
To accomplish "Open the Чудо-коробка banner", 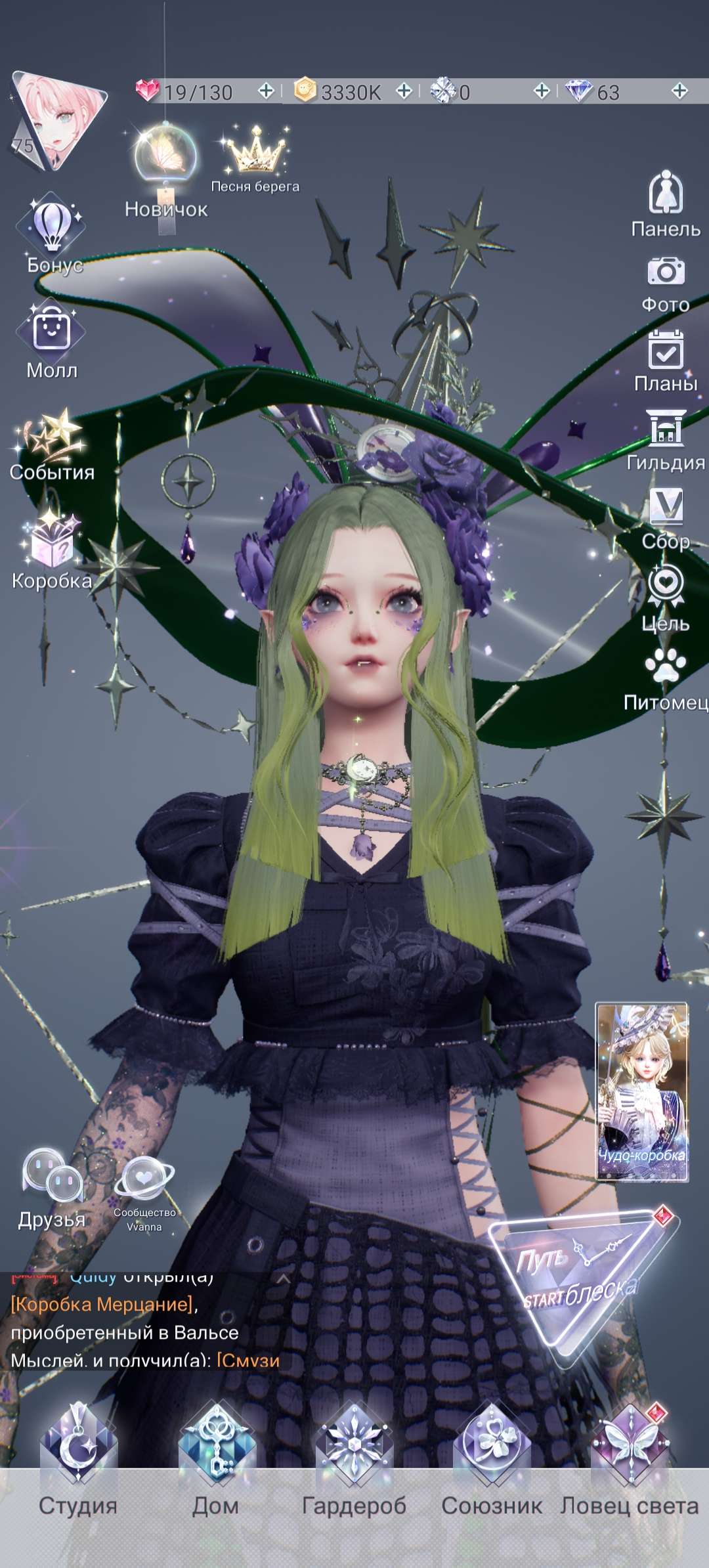I will coord(641,1091).
